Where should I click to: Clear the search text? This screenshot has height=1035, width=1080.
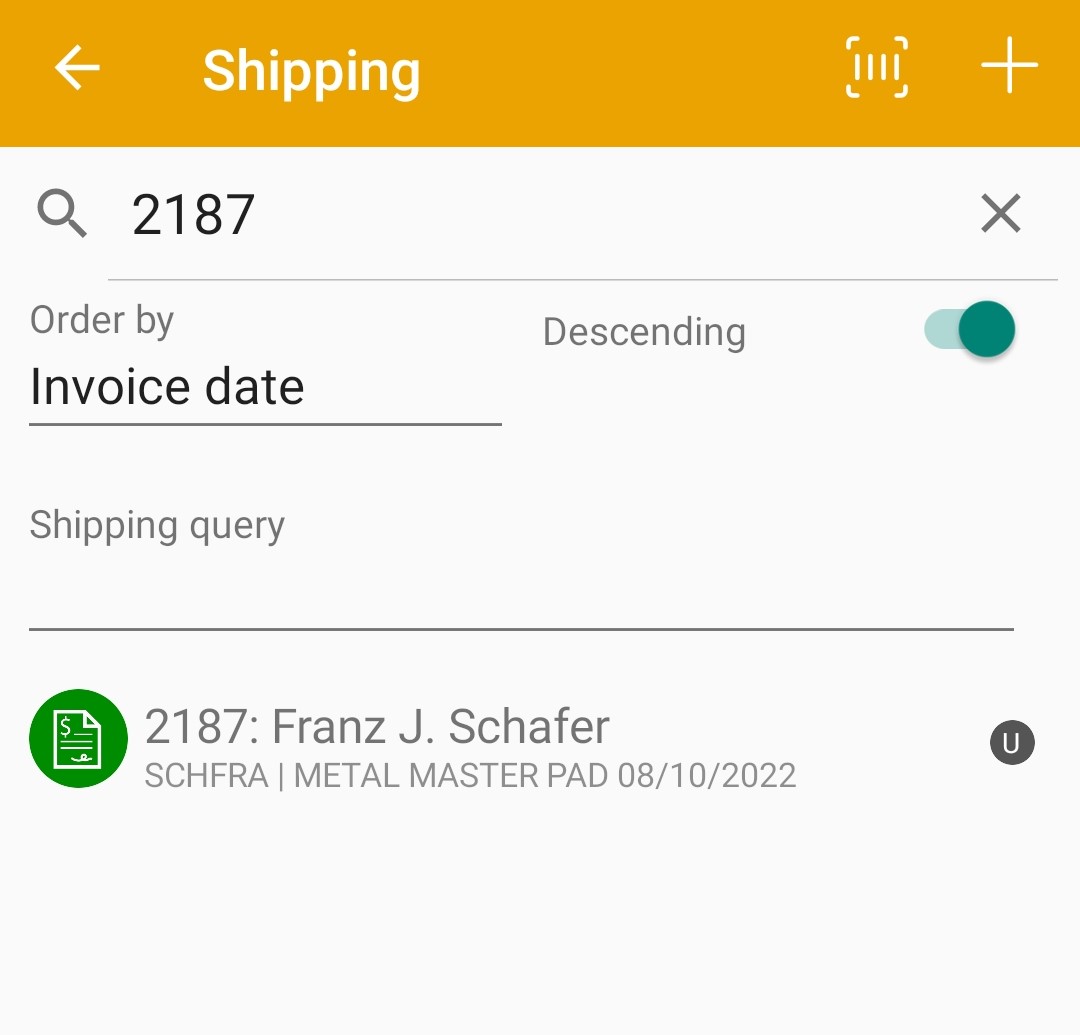(1000, 214)
